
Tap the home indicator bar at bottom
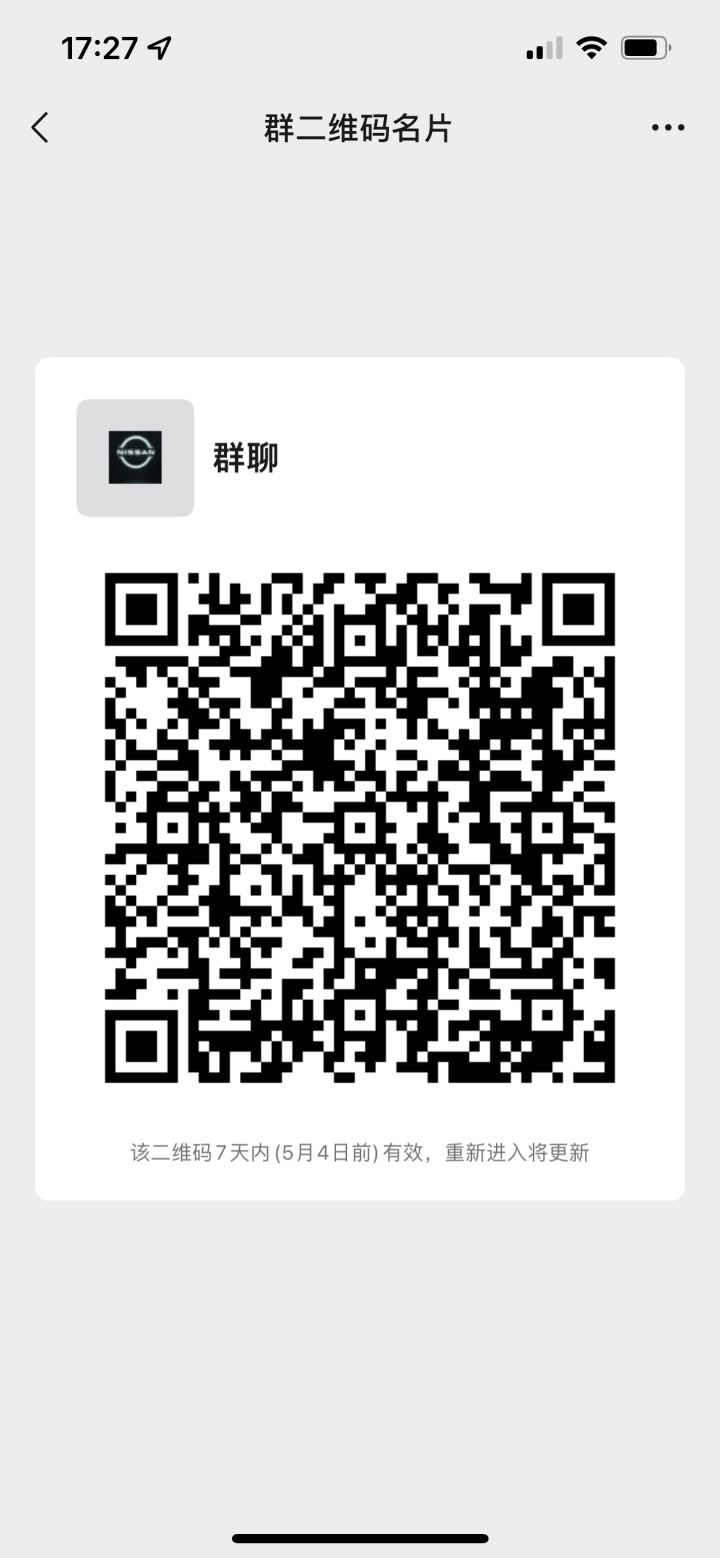(x=360, y=1537)
